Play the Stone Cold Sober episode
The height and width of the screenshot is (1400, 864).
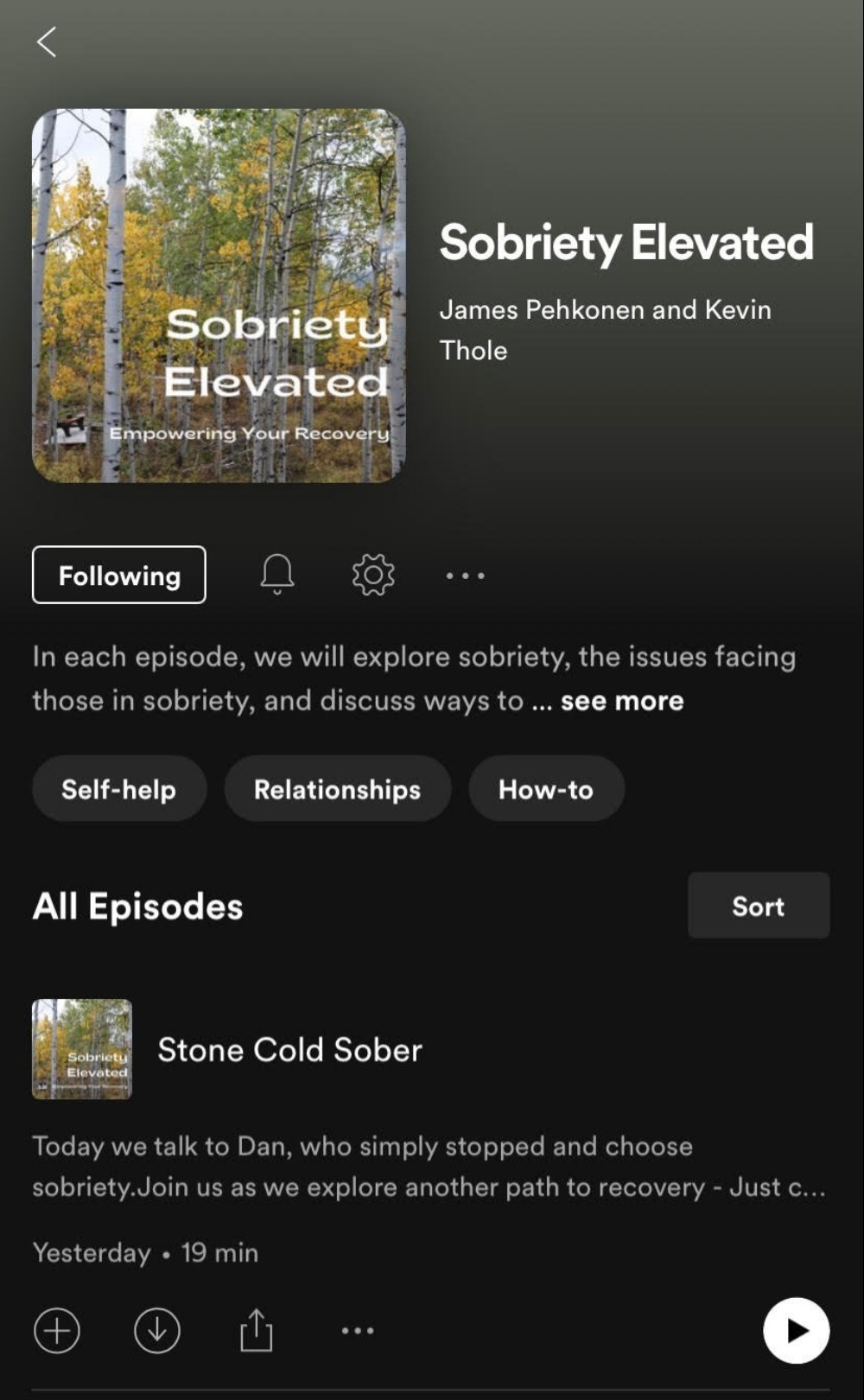coord(796,1331)
